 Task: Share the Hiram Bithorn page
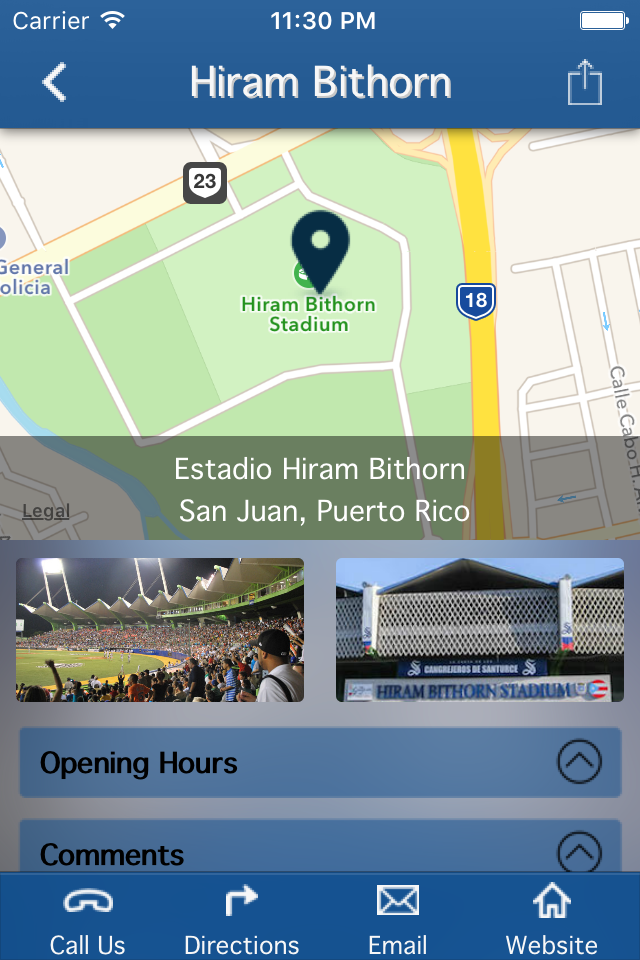pyautogui.click(x=585, y=82)
